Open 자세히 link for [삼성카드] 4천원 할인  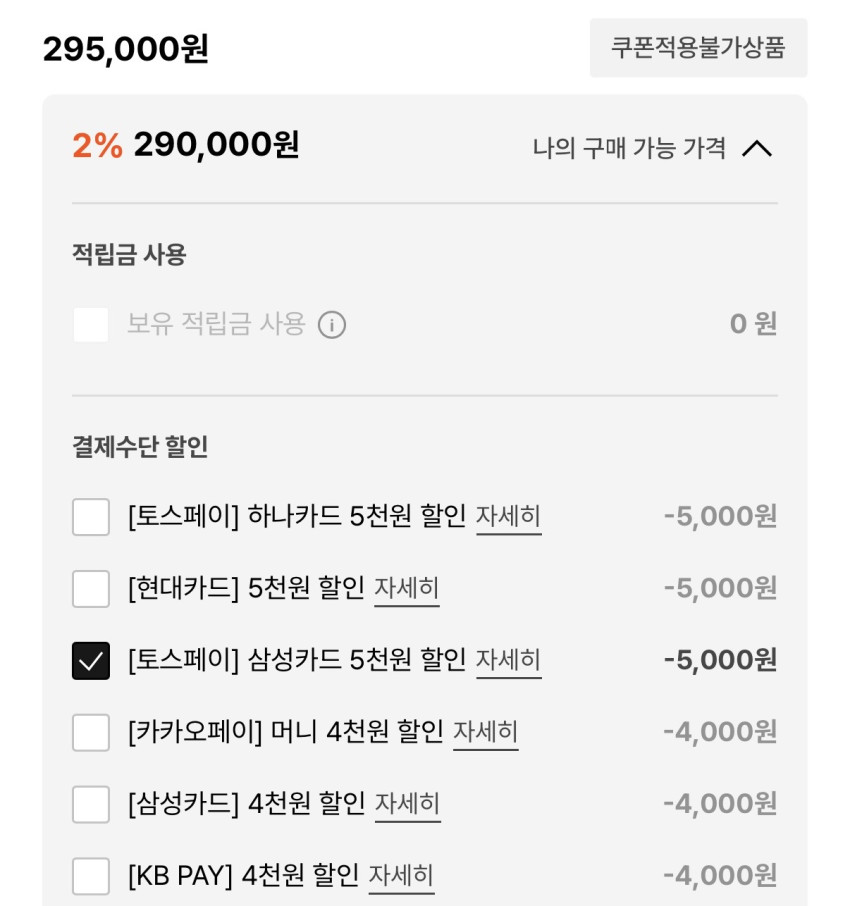click(407, 805)
